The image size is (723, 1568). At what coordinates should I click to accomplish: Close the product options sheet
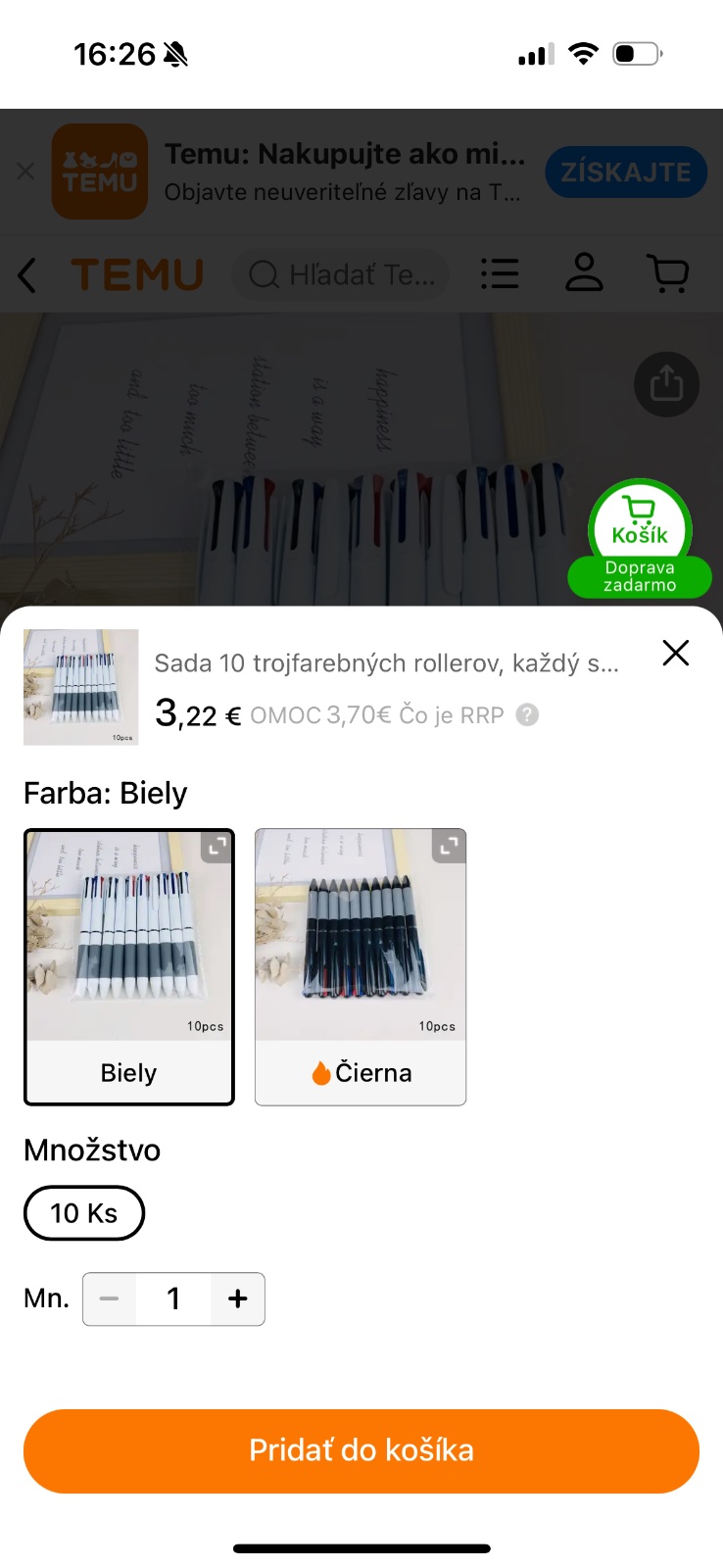pyautogui.click(x=675, y=653)
